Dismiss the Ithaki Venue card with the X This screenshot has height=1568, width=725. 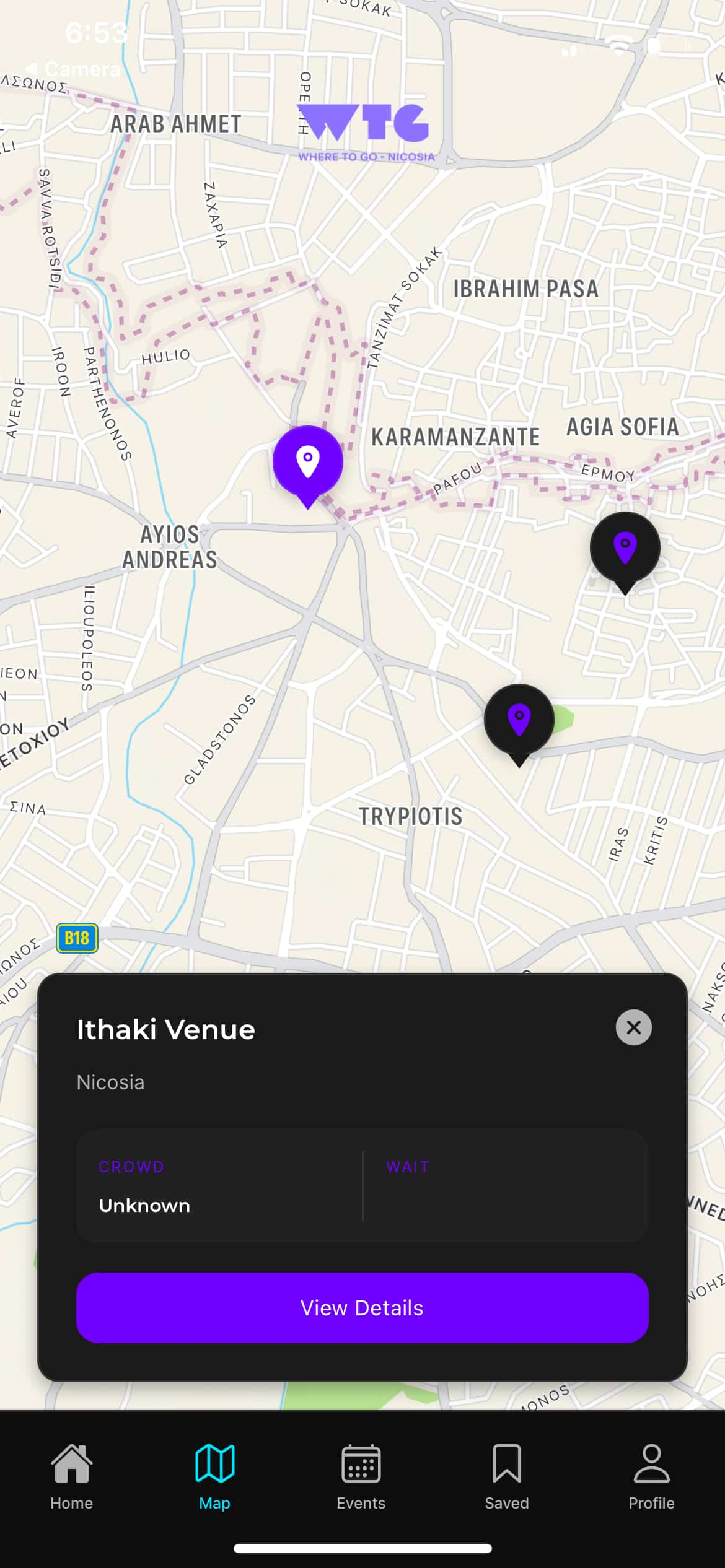click(x=633, y=1028)
